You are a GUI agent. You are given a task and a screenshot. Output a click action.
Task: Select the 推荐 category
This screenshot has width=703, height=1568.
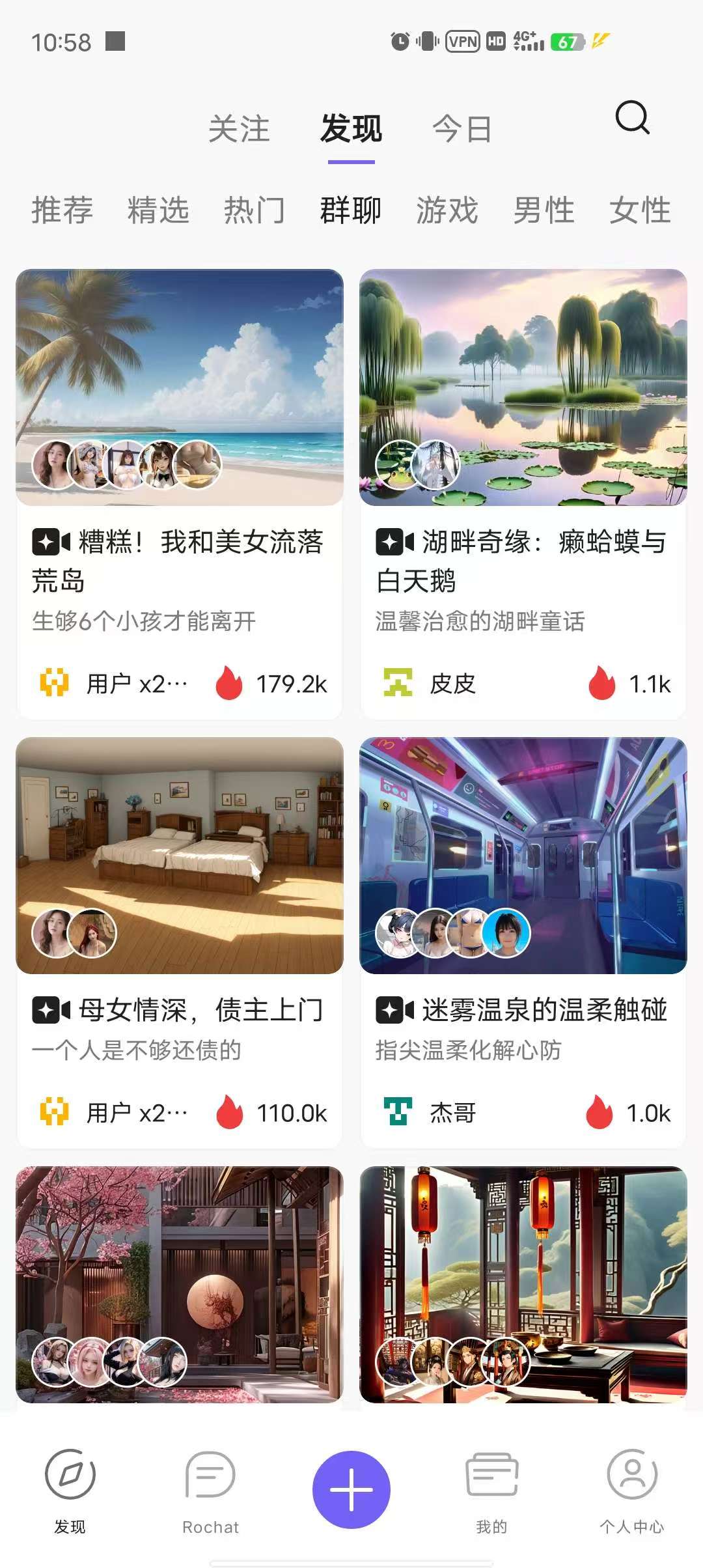(x=62, y=210)
